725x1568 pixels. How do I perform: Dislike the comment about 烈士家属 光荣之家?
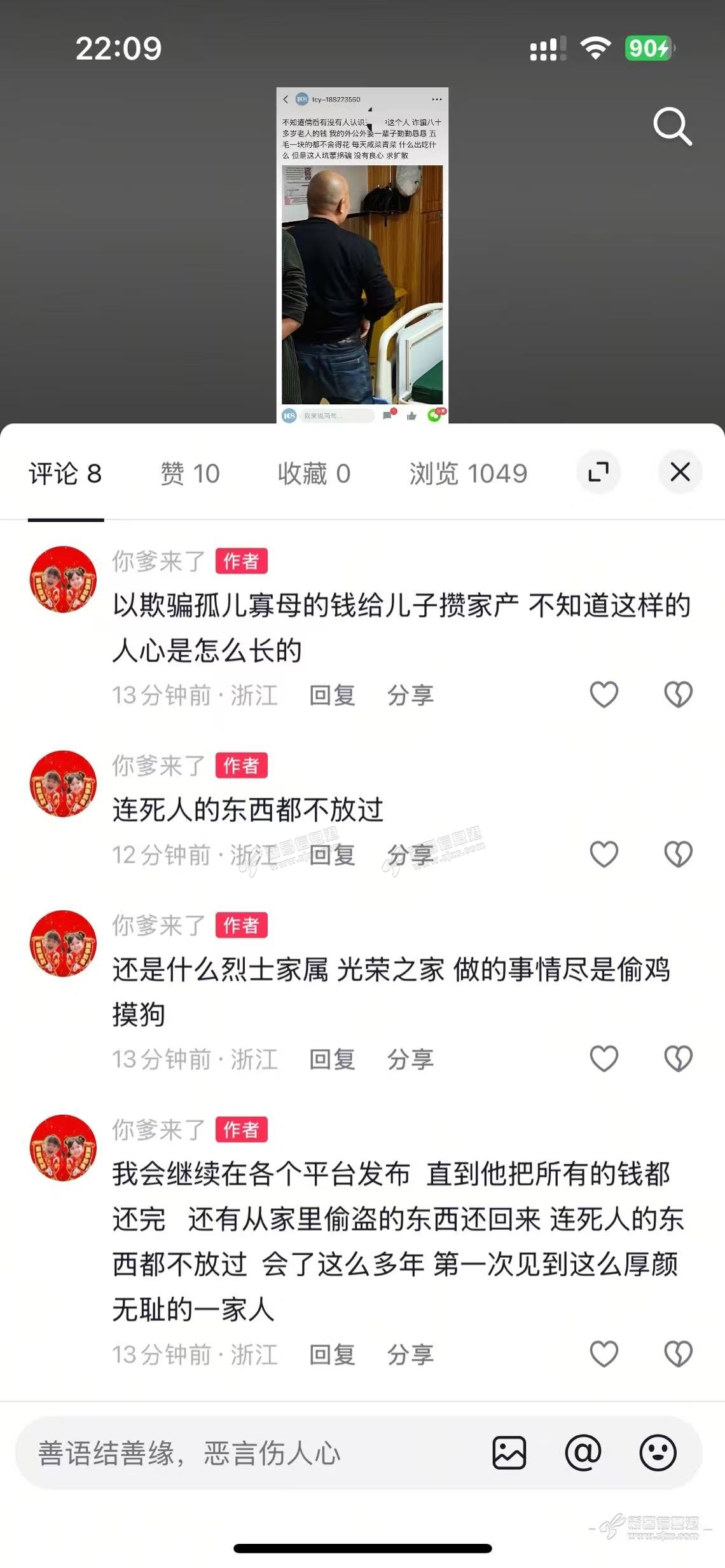coord(678,1059)
